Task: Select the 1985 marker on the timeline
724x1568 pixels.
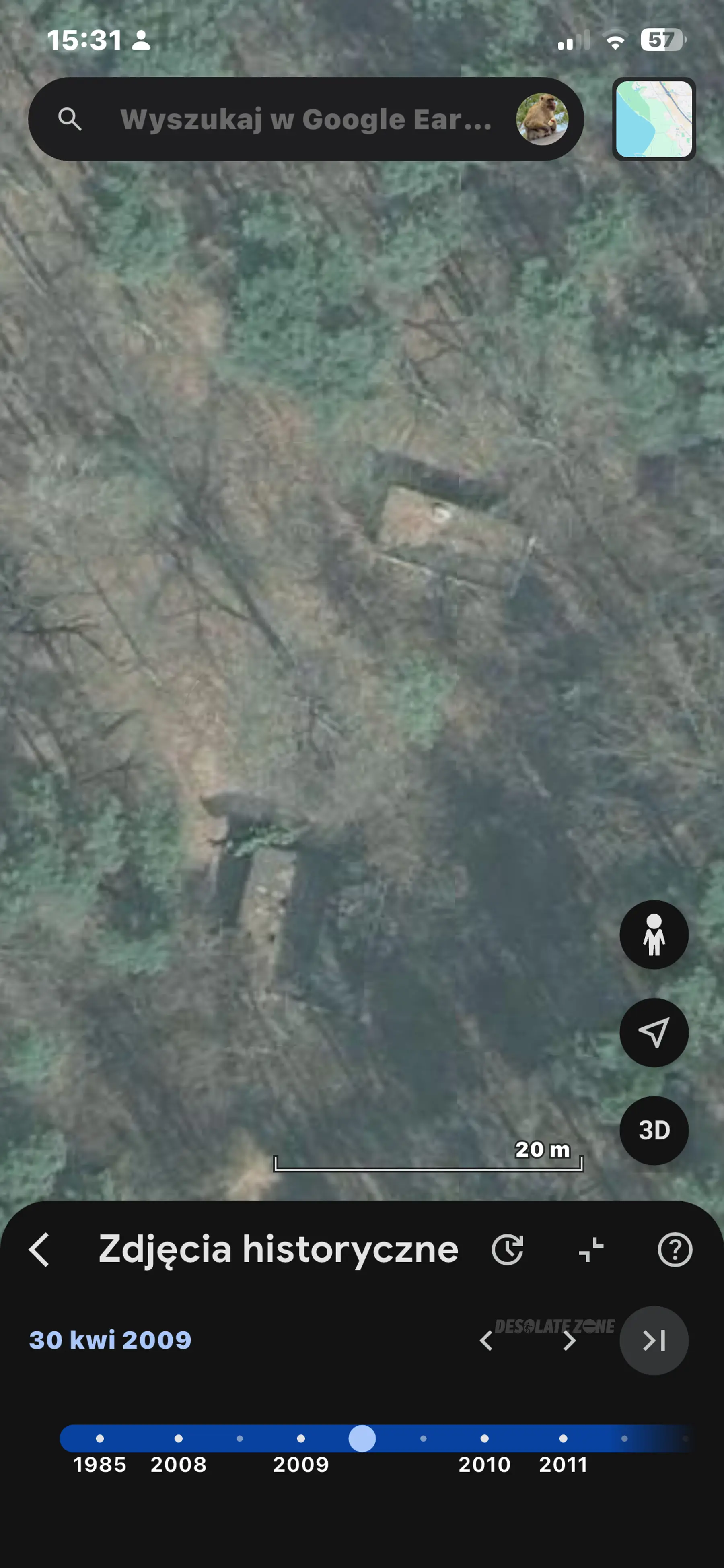Action: (x=100, y=1439)
